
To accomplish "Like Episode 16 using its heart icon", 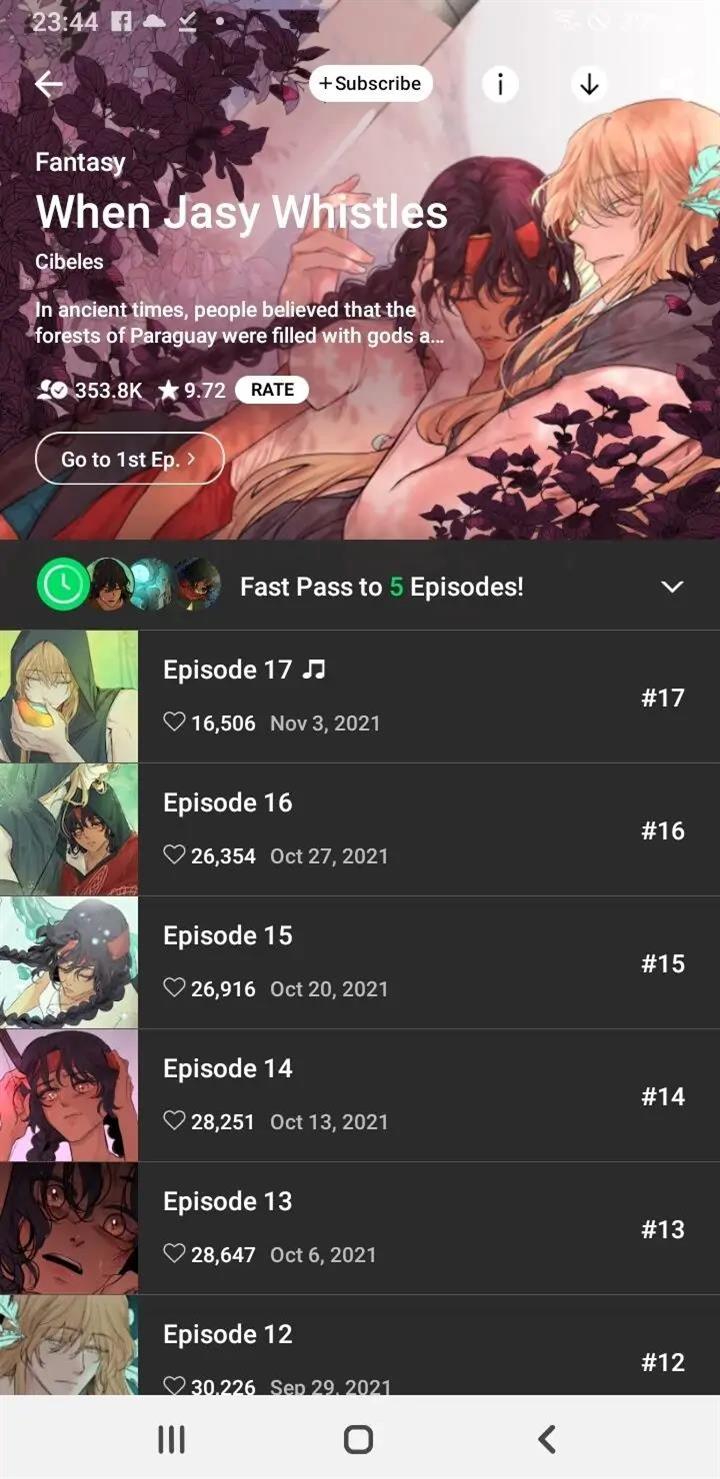I will (x=174, y=855).
